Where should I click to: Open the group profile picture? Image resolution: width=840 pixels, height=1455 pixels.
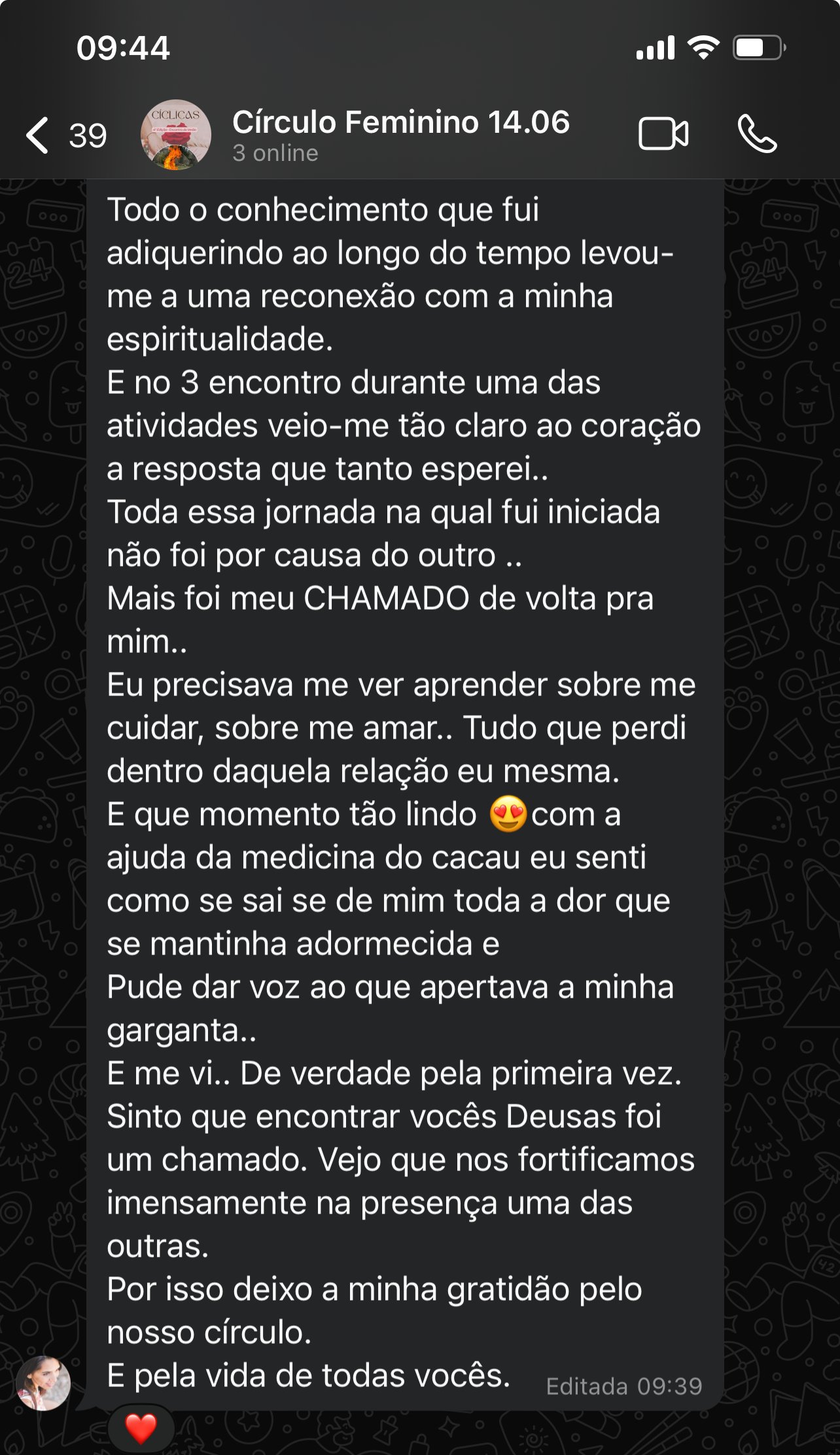pyautogui.click(x=175, y=135)
